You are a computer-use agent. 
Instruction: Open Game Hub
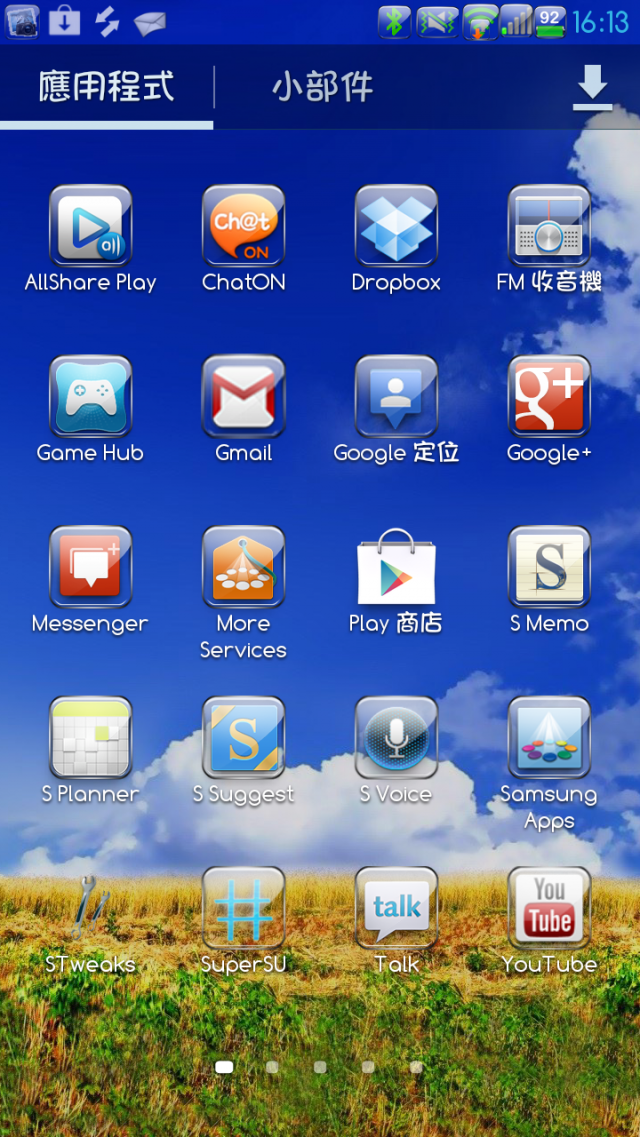90,398
